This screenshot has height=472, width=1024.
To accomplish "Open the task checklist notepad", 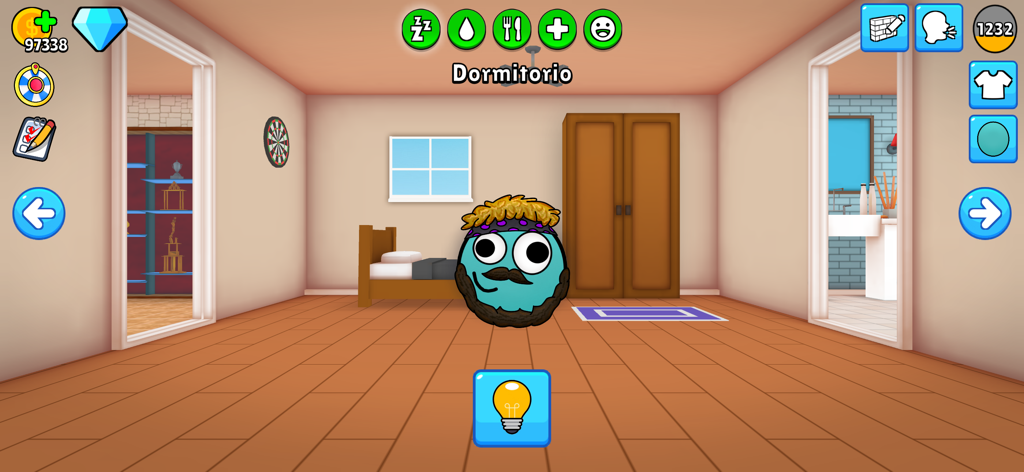I will point(34,138).
